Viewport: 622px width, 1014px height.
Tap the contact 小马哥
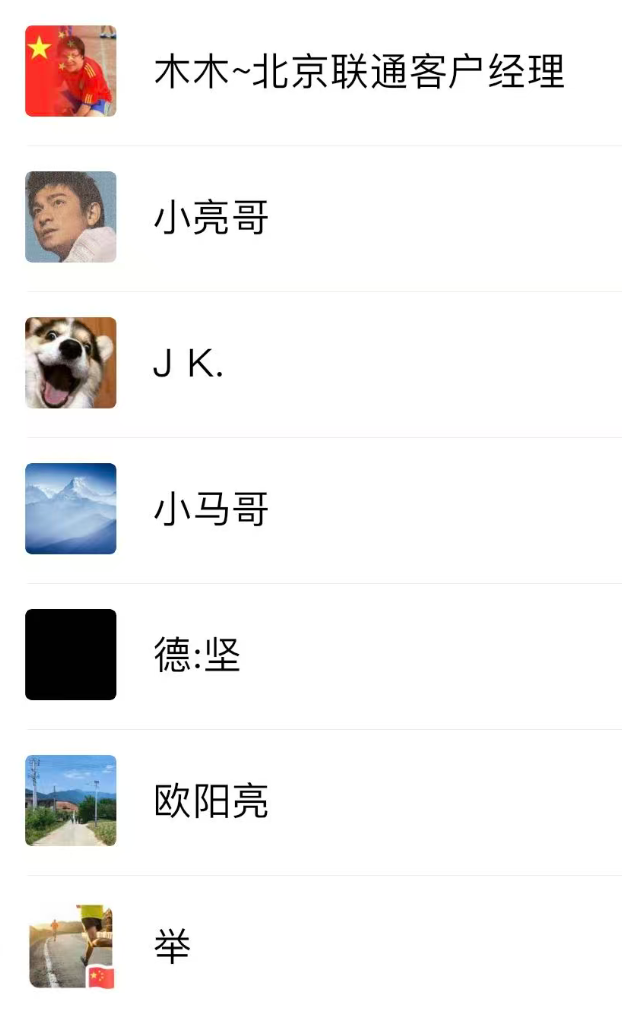point(212,510)
